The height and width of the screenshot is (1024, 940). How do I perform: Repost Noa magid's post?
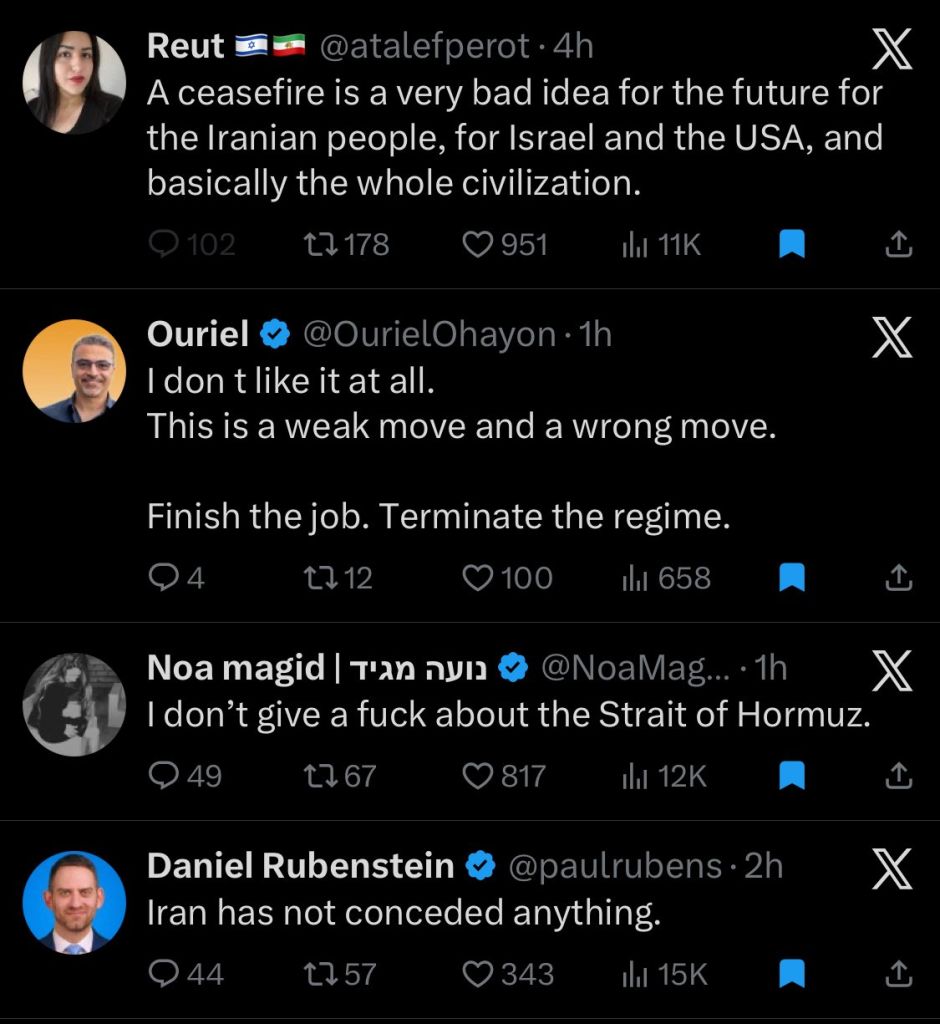[x=319, y=775]
